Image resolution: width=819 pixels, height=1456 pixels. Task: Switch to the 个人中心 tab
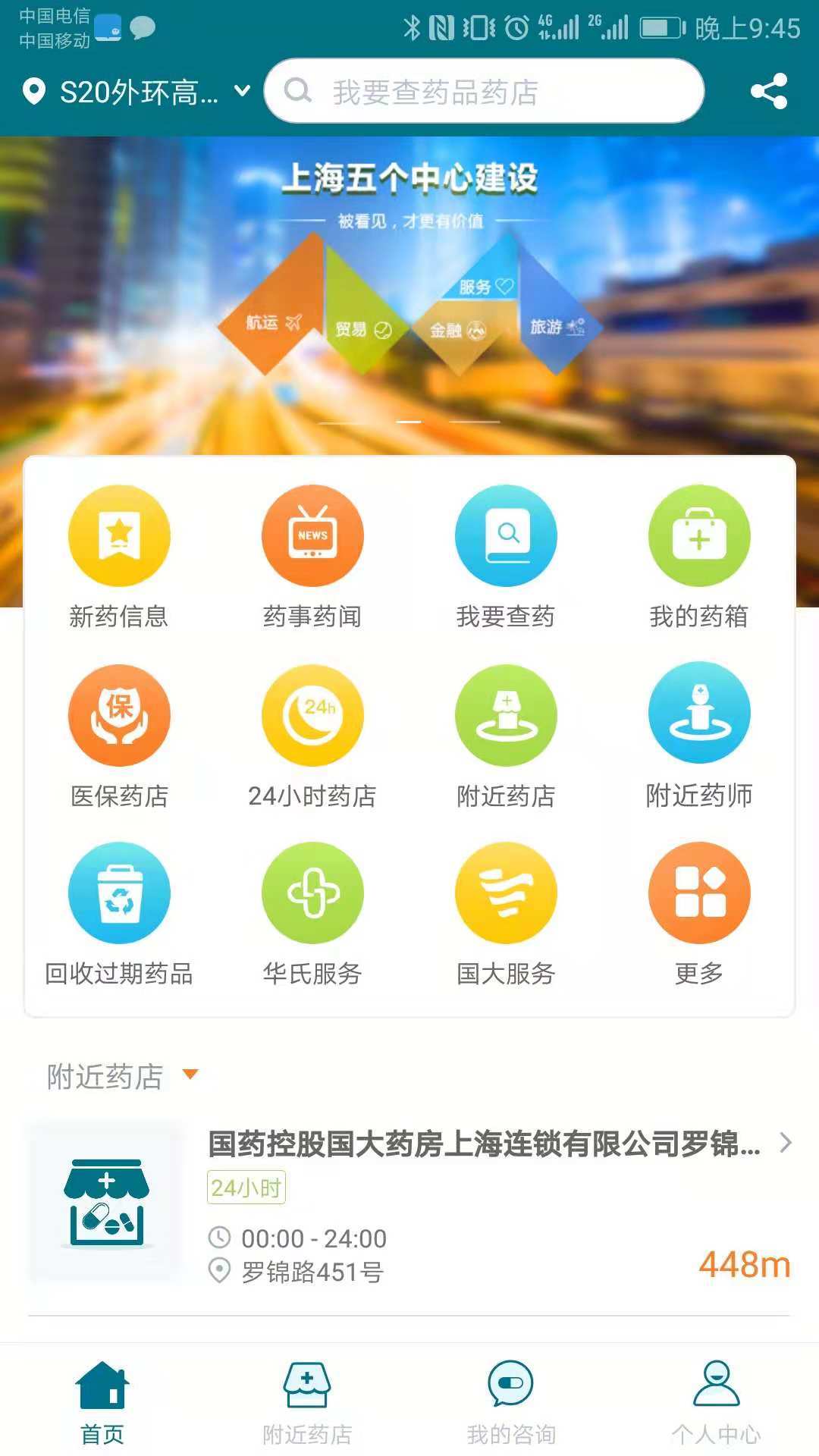[716, 1401]
